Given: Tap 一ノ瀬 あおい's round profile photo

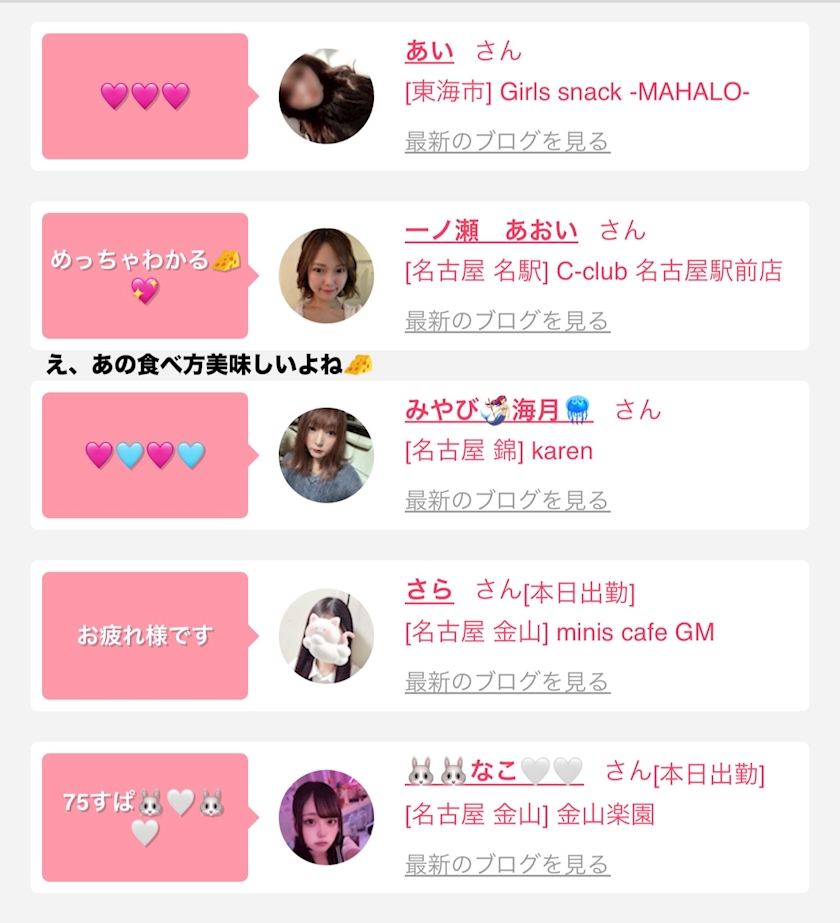Looking at the screenshot, I should tap(326, 275).
